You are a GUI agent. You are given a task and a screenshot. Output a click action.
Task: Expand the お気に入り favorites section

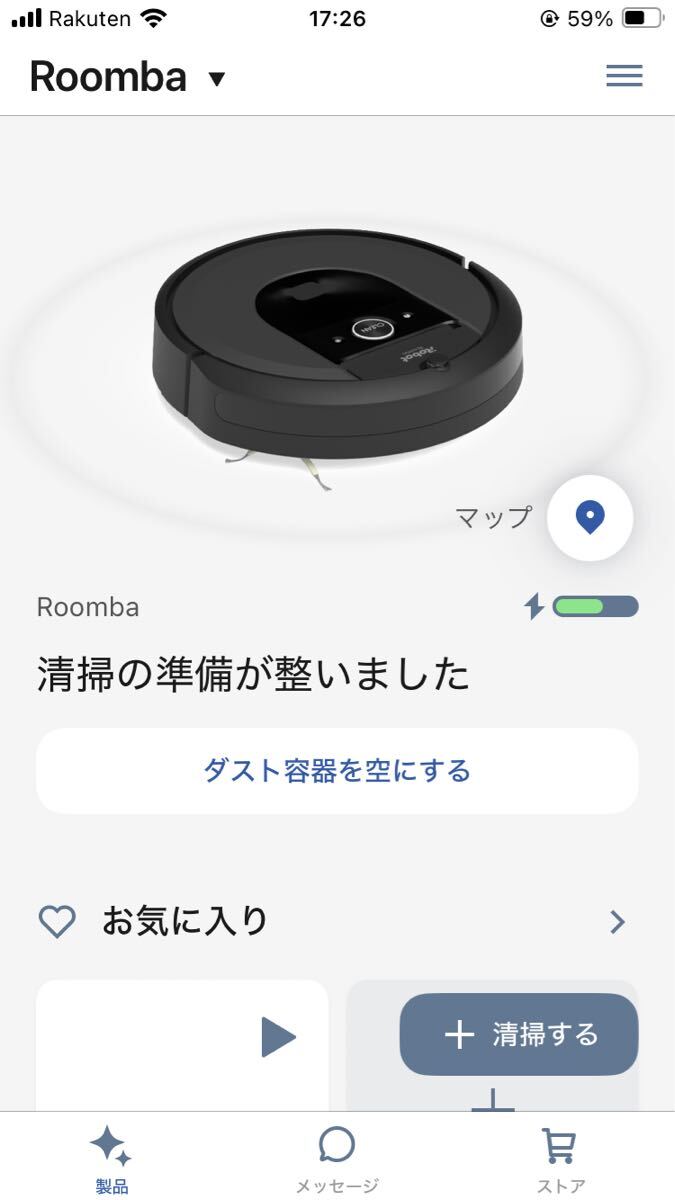(617, 922)
